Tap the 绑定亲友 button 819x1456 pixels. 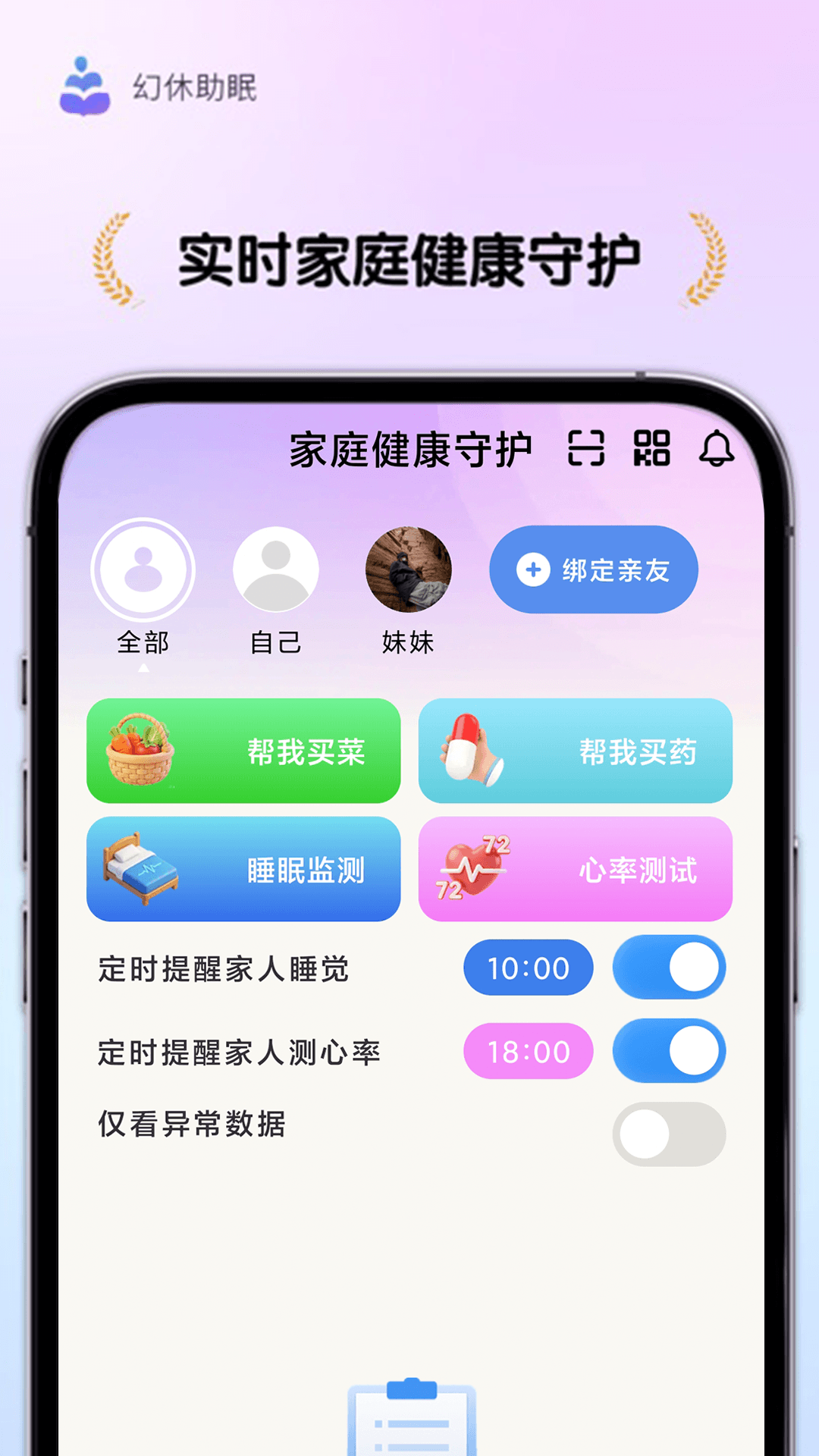[594, 570]
